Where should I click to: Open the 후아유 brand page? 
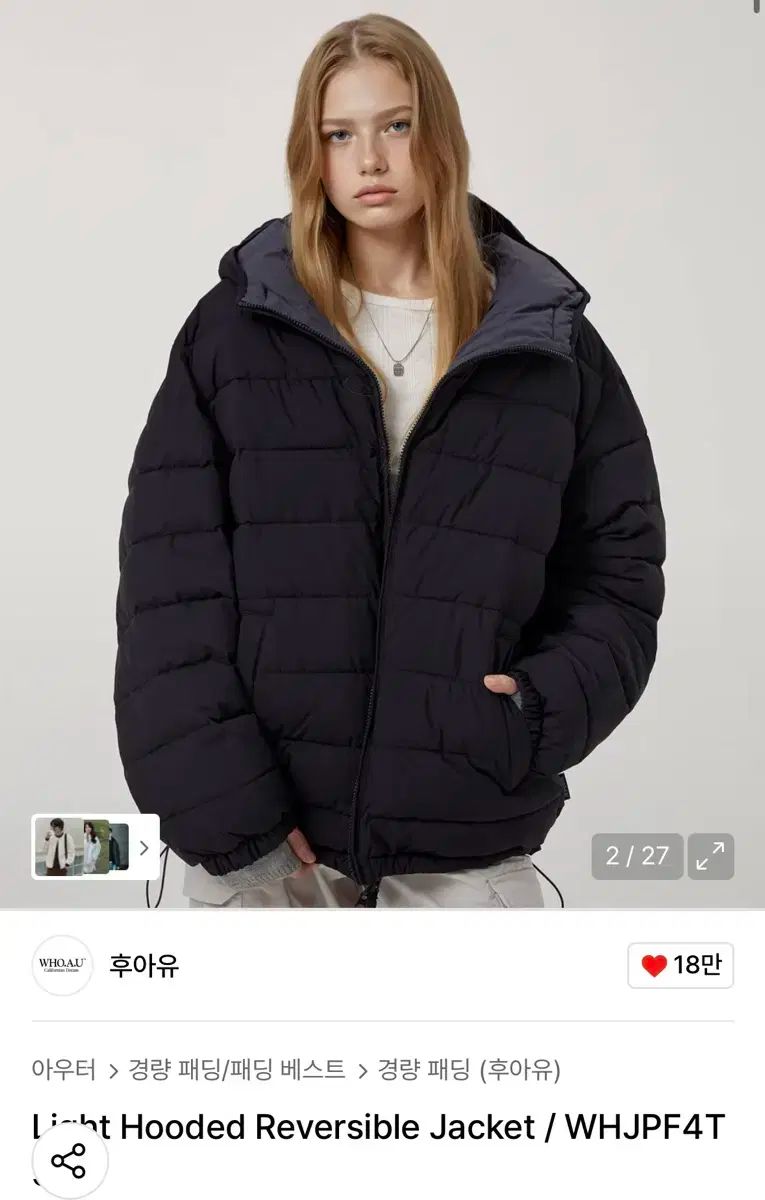[143, 965]
